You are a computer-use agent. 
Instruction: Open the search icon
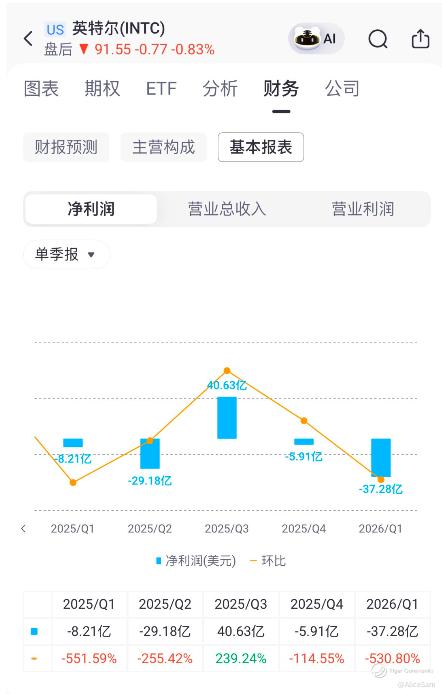(x=378, y=39)
